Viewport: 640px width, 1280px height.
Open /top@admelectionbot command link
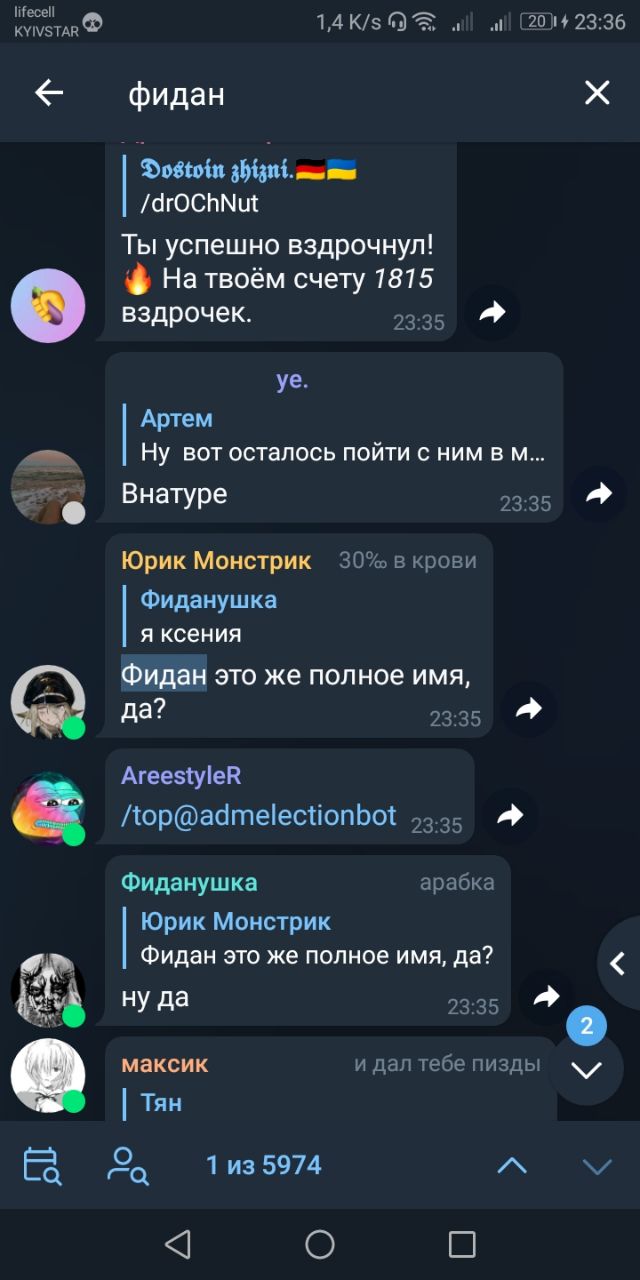point(258,815)
